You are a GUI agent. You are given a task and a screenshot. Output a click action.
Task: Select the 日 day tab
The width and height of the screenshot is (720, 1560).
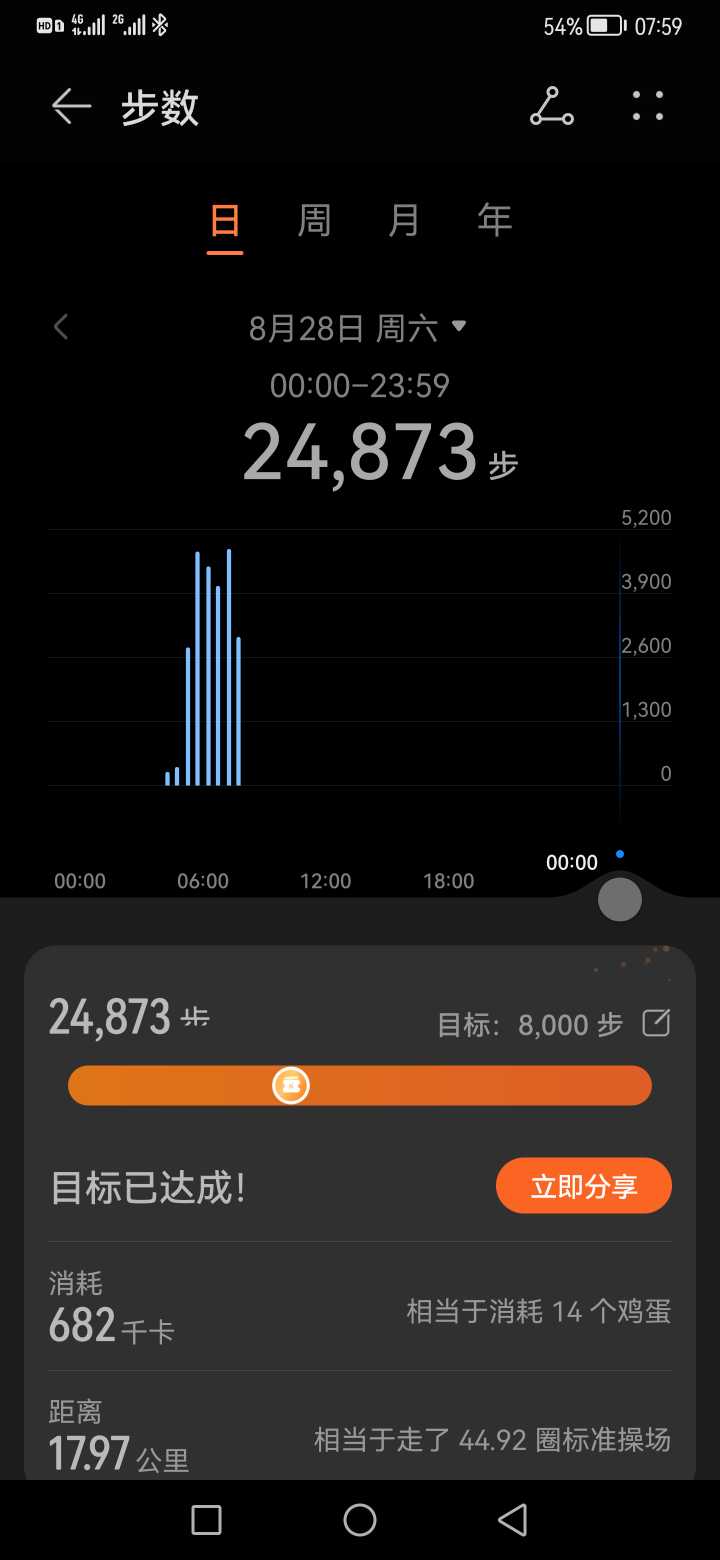[x=225, y=220]
